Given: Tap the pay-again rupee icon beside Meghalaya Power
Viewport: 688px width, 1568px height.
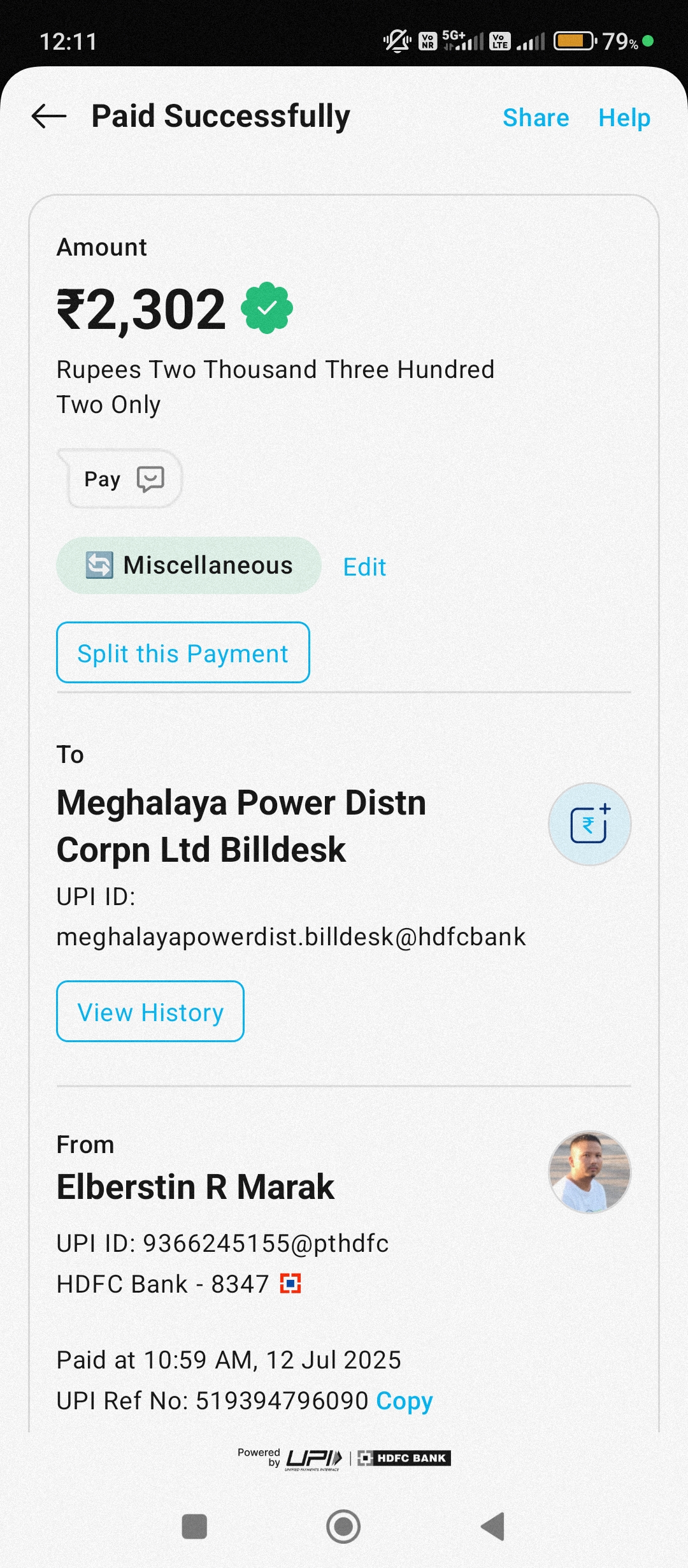Looking at the screenshot, I should (x=590, y=824).
